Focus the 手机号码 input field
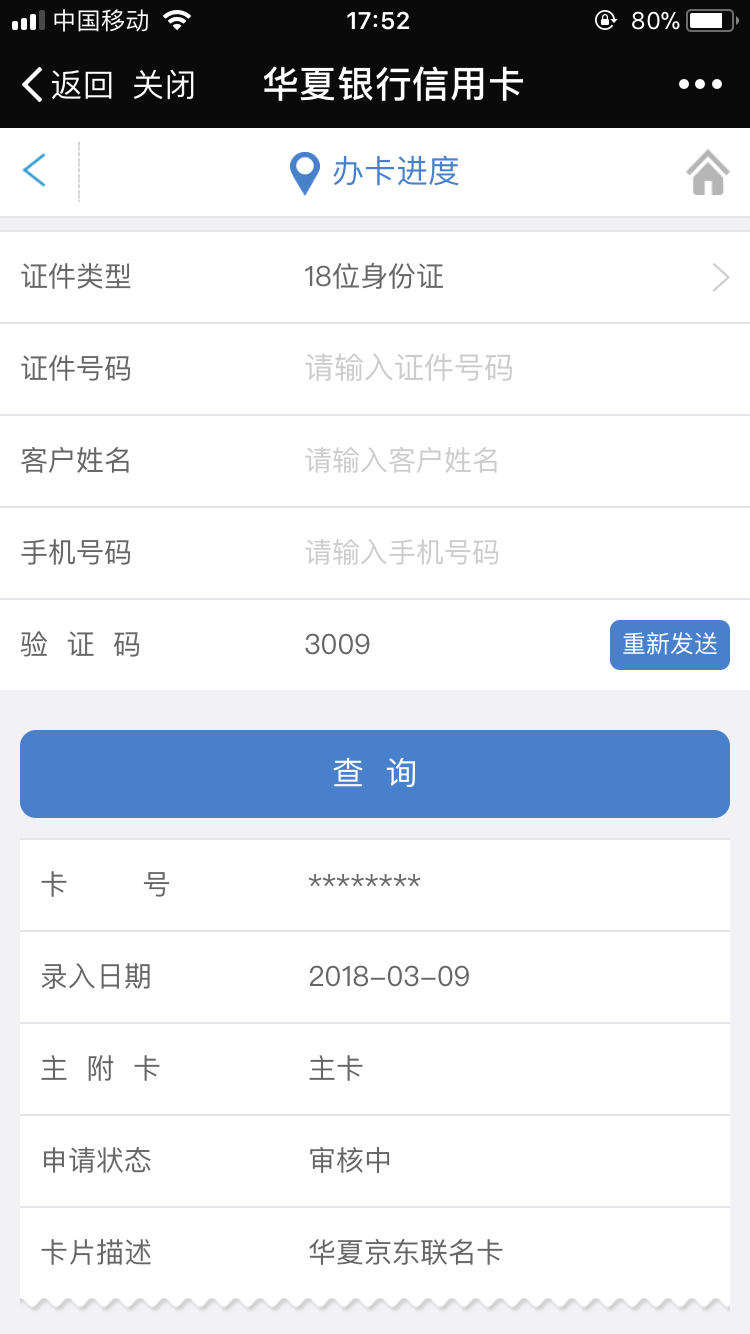Screen dimensions: 750x1334 point(517,553)
